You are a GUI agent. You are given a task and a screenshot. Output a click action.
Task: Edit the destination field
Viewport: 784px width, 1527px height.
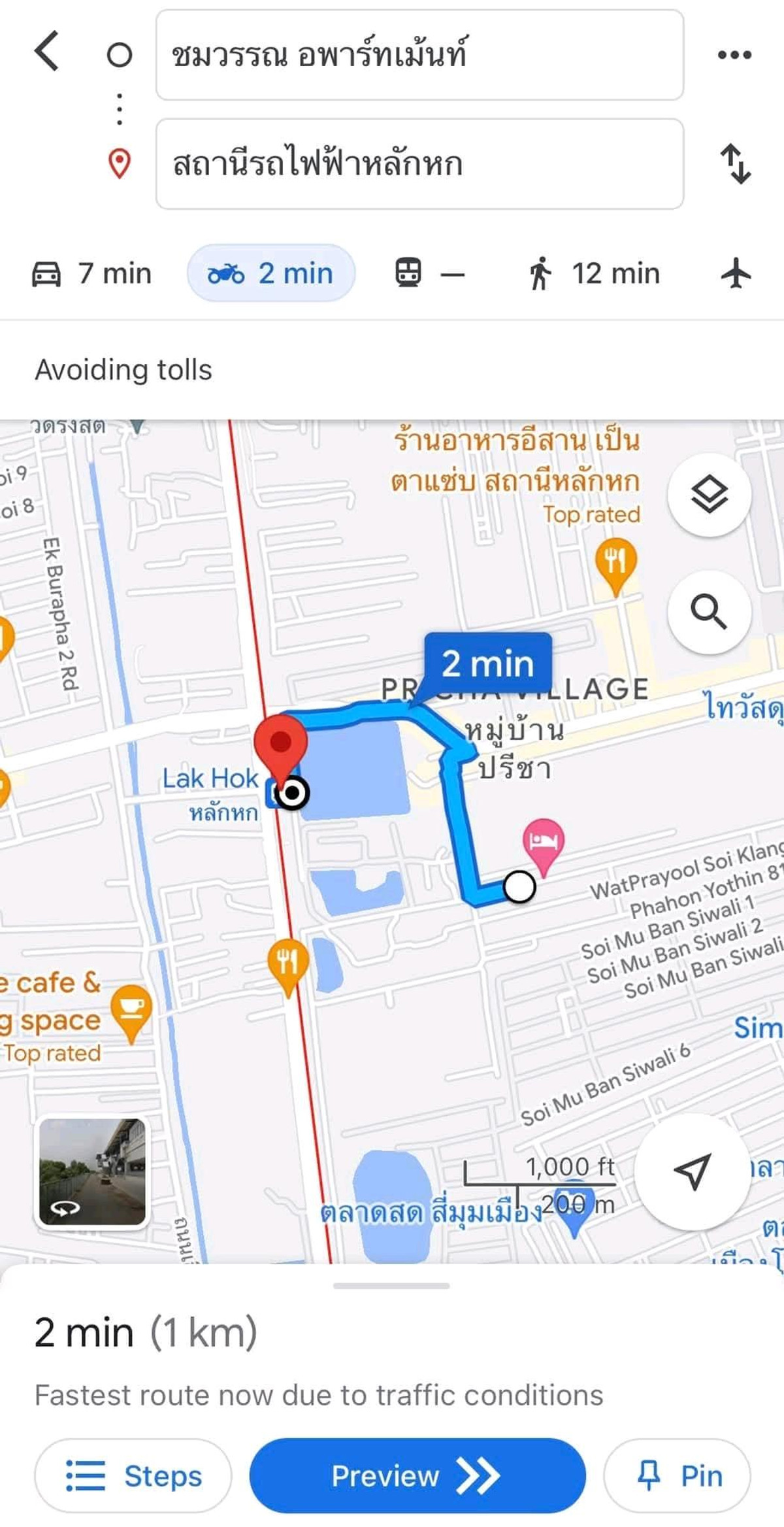coord(419,163)
